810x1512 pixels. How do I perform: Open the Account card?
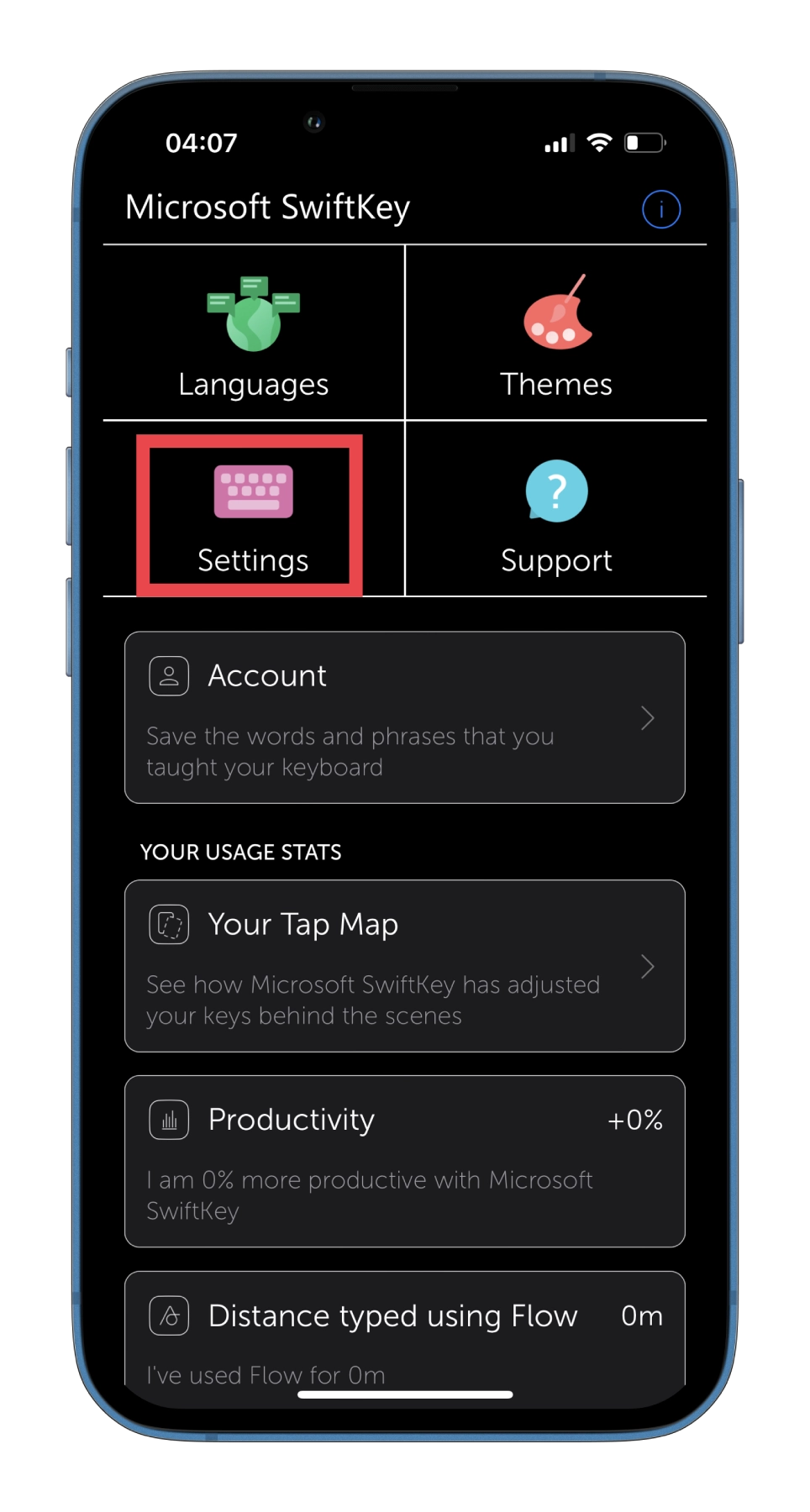405,717
